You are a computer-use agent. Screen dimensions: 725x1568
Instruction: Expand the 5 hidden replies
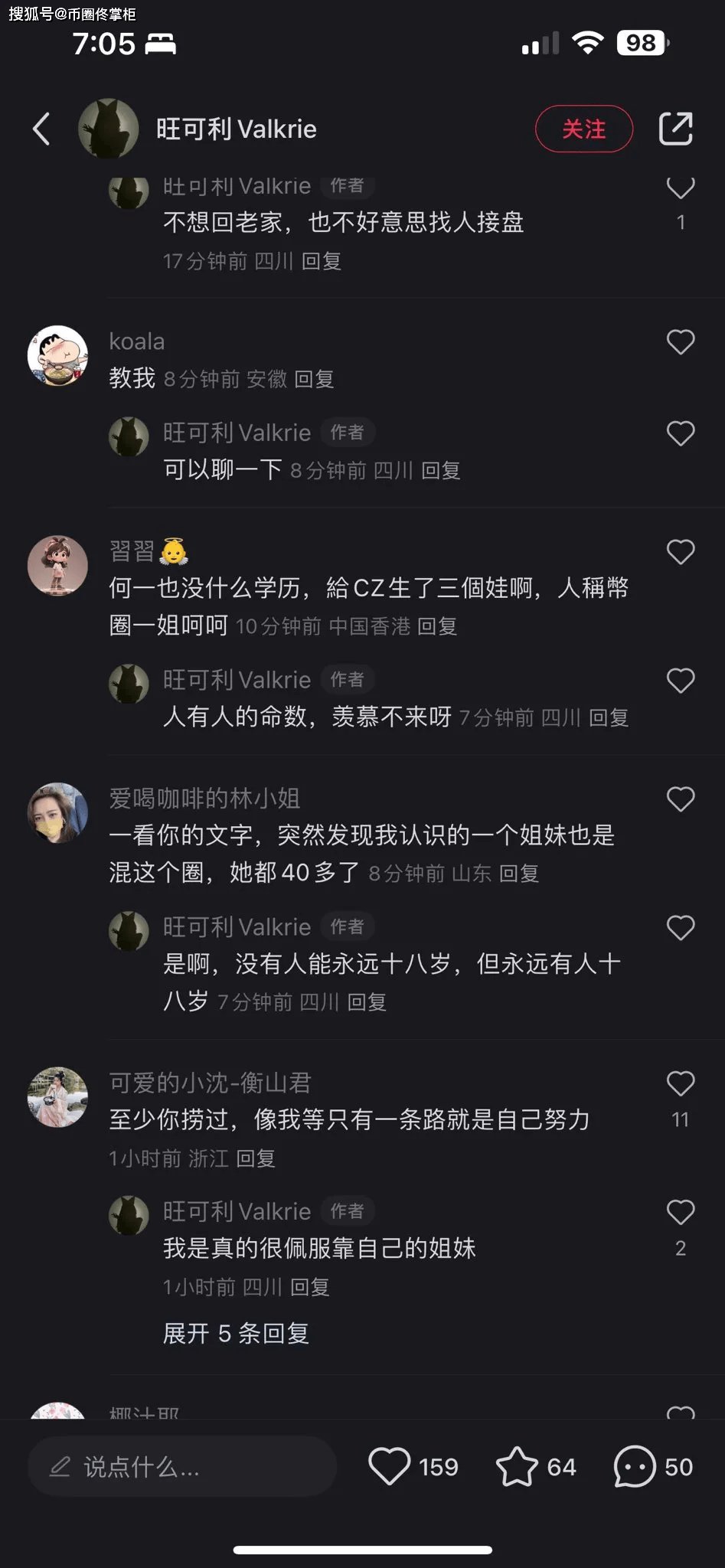234,1334
